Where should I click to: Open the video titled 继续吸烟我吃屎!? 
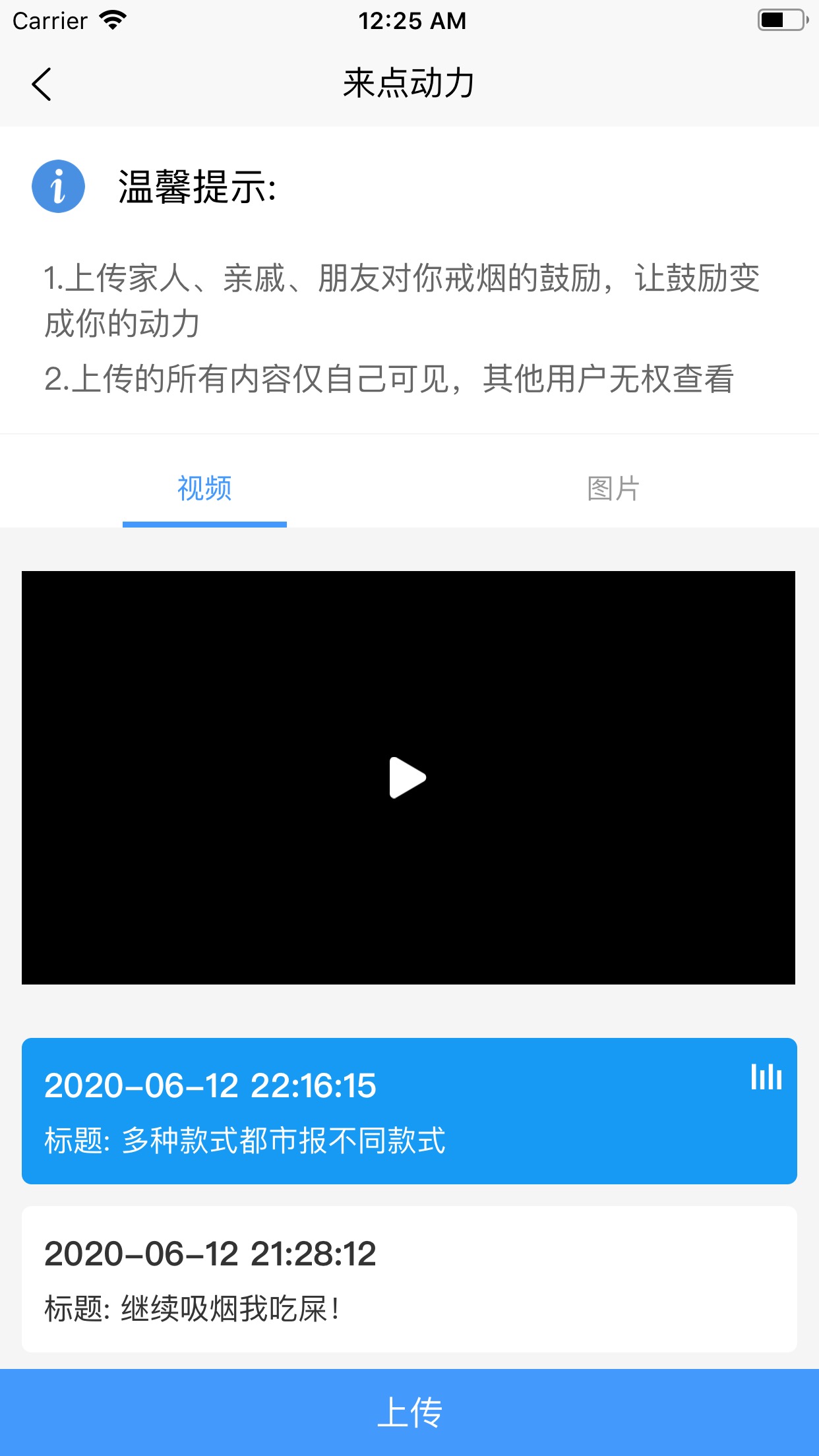[x=409, y=1279]
